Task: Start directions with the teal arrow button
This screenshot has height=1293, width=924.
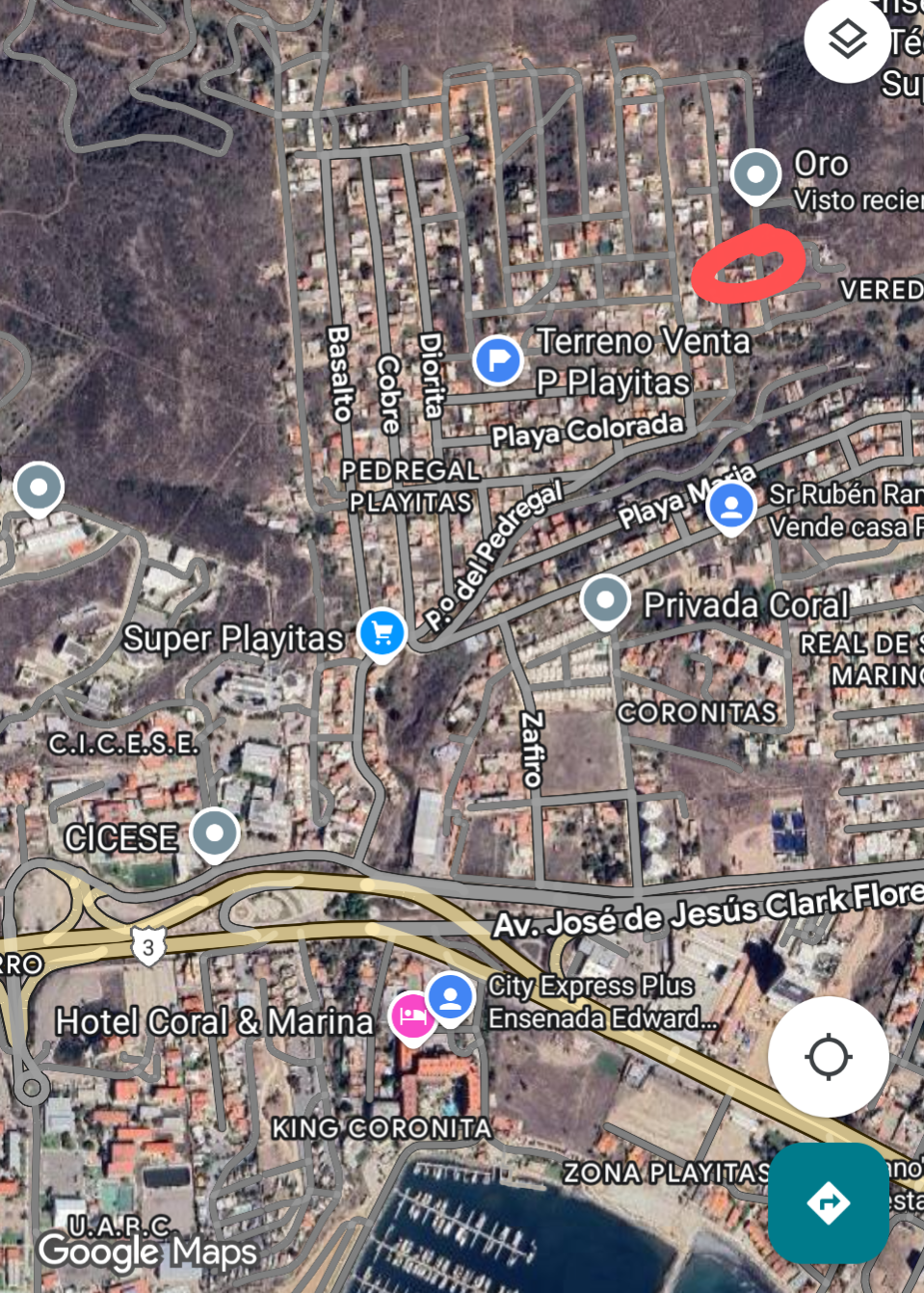Action: coord(828,1202)
